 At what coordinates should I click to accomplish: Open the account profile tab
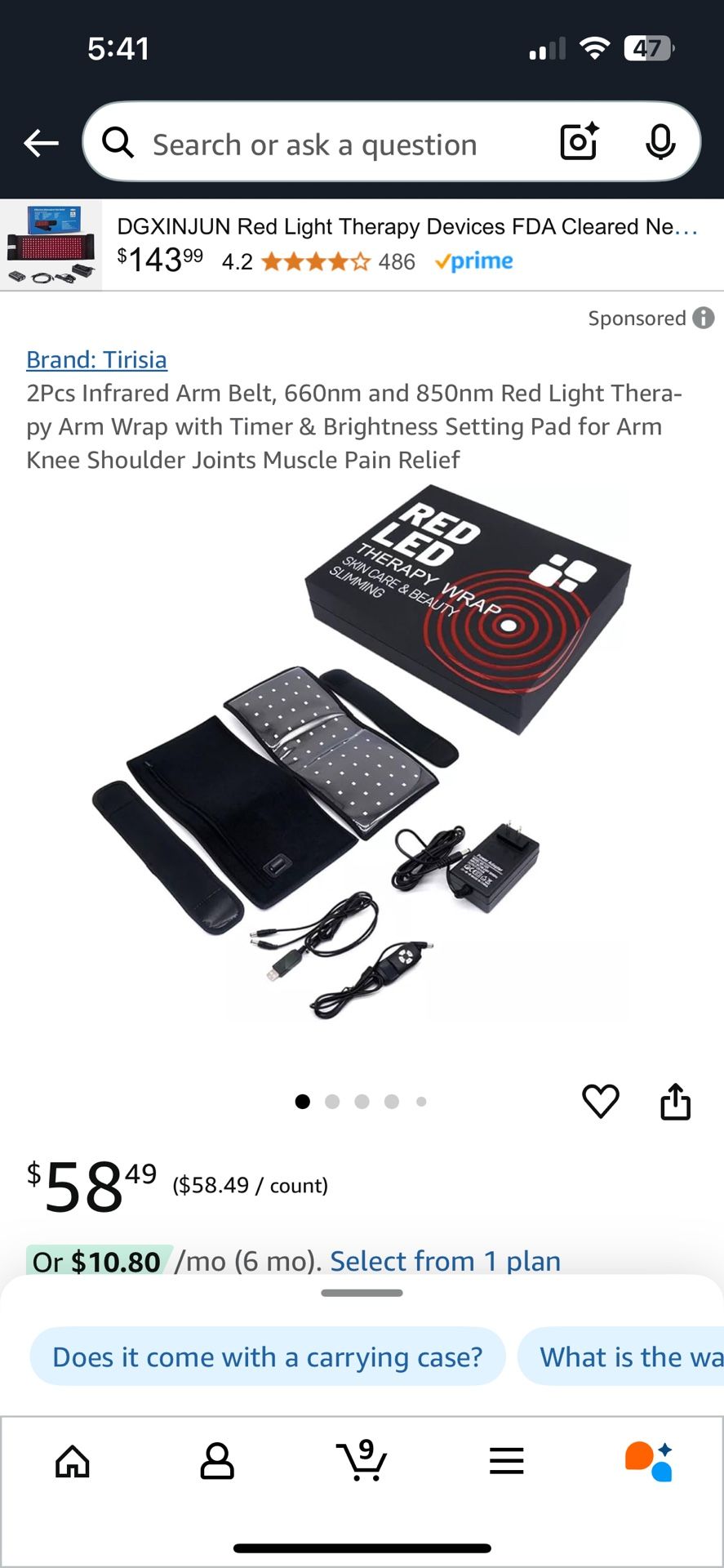[x=217, y=1461]
